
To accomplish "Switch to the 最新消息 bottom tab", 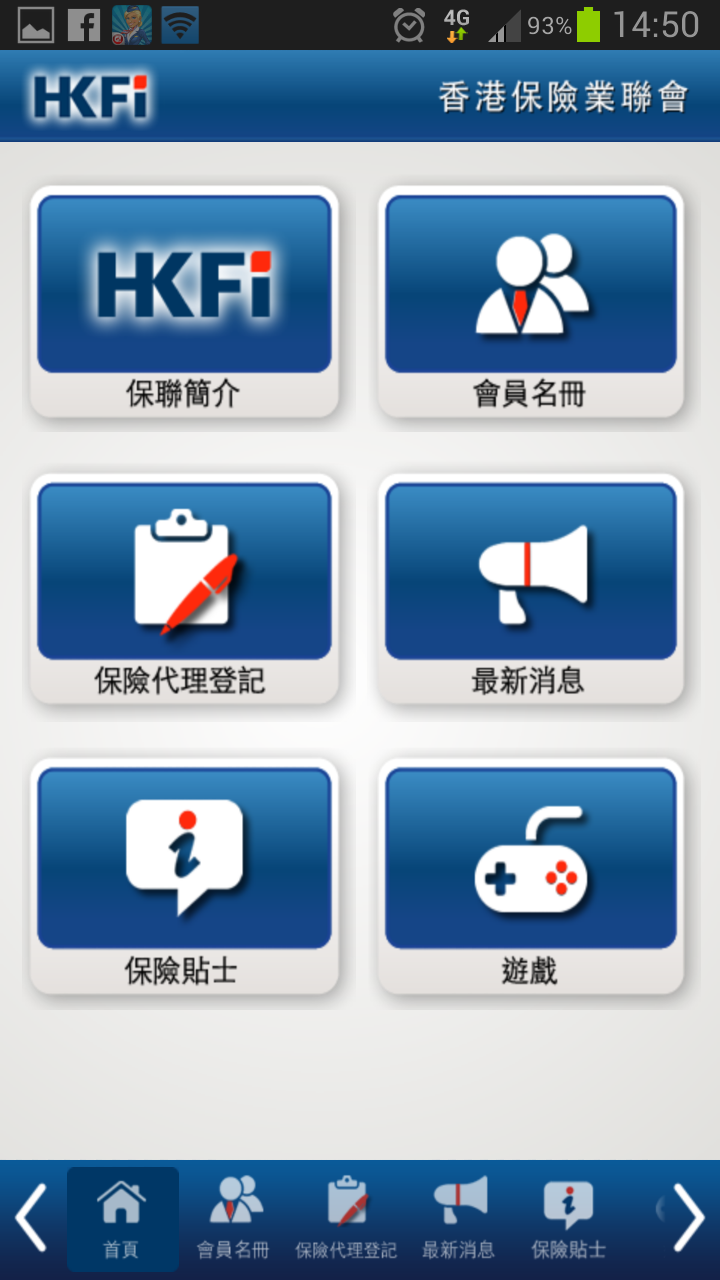I will coord(458,1218).
